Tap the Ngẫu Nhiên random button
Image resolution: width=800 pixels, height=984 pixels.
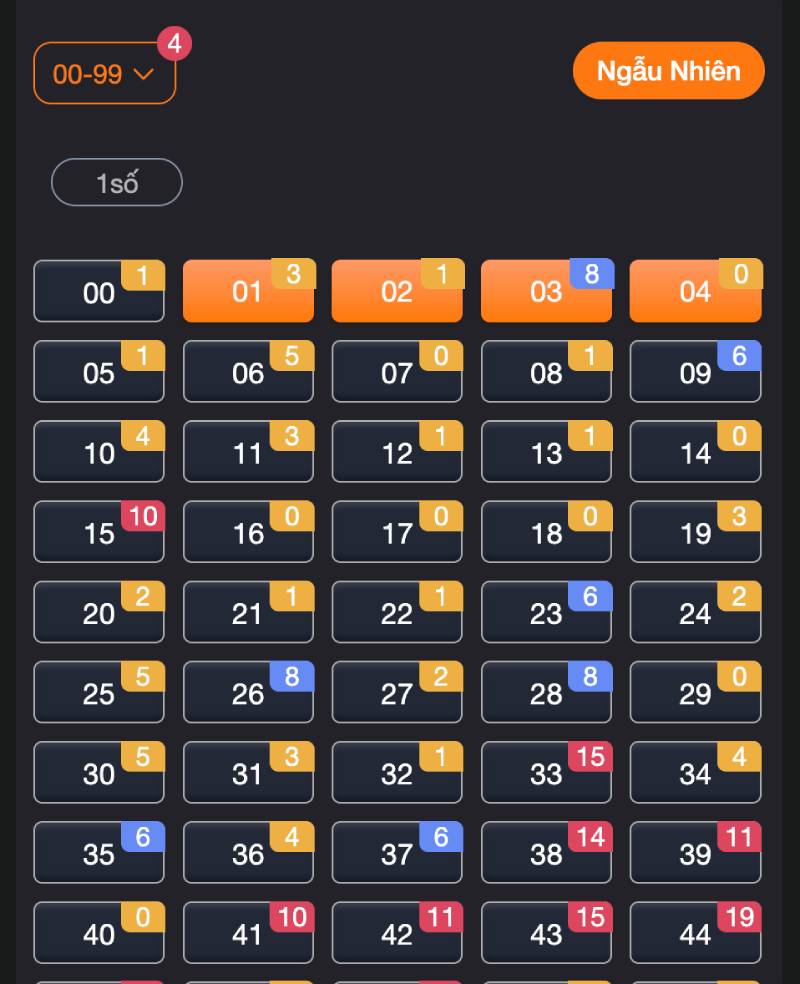tap(668, 71)
